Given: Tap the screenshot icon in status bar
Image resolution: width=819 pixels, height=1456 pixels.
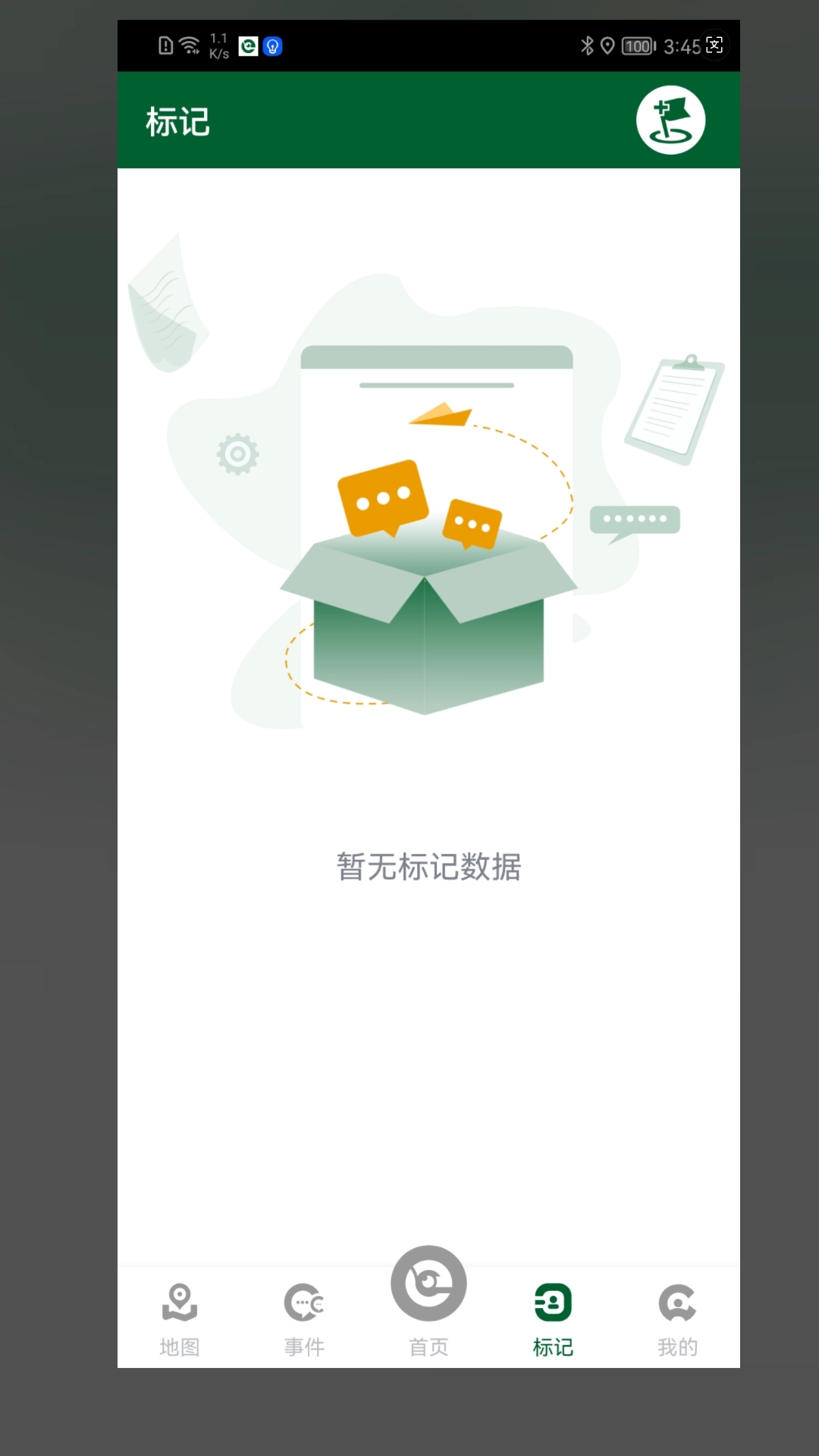Looking at the screenshot, I should pyautogui.click(x=714, y=45).
